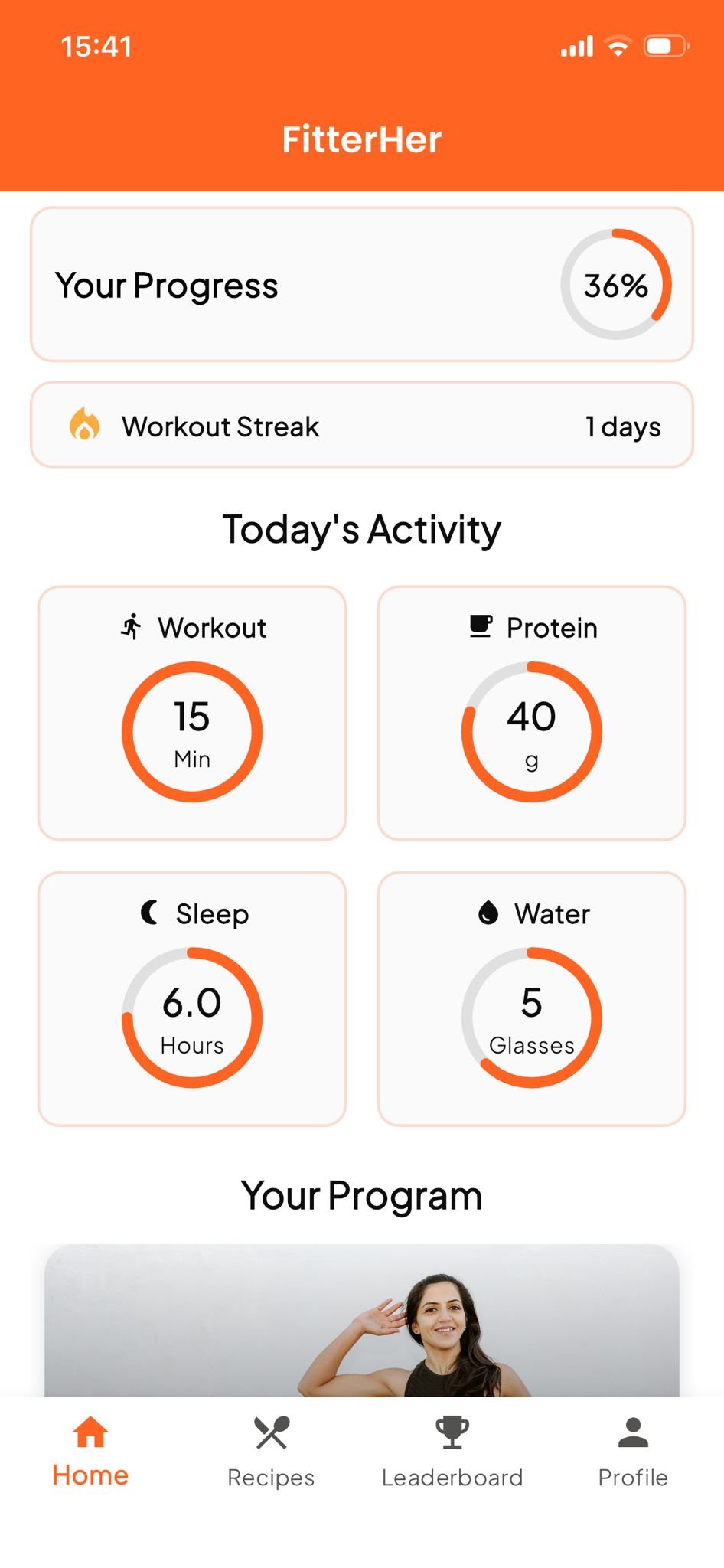Tap the protein shake cup icon

tap(479, 626)
